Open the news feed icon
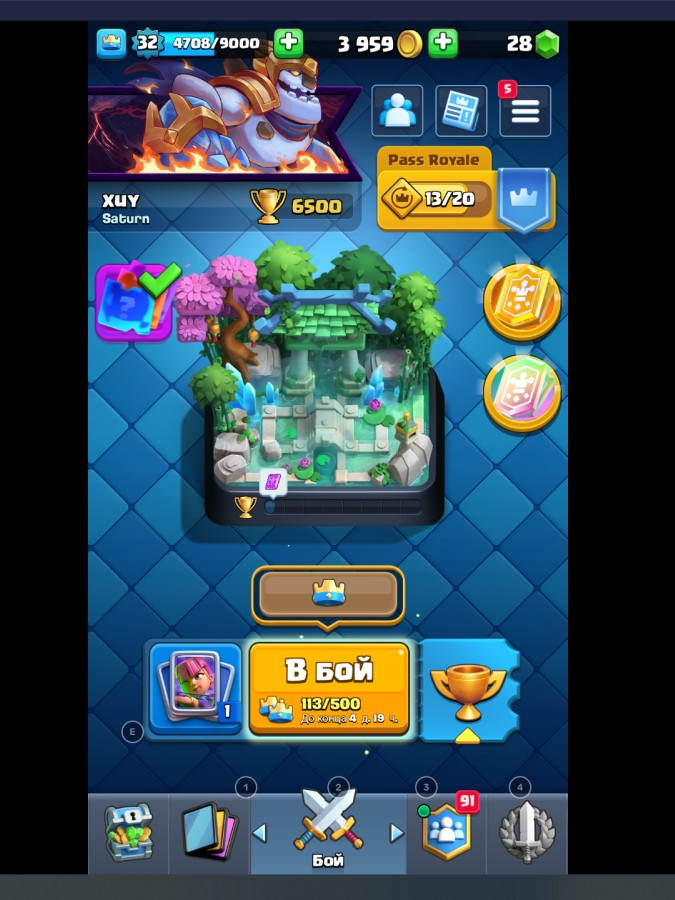Viewport: 675px width, 900px height. click(x=461, y=110)
